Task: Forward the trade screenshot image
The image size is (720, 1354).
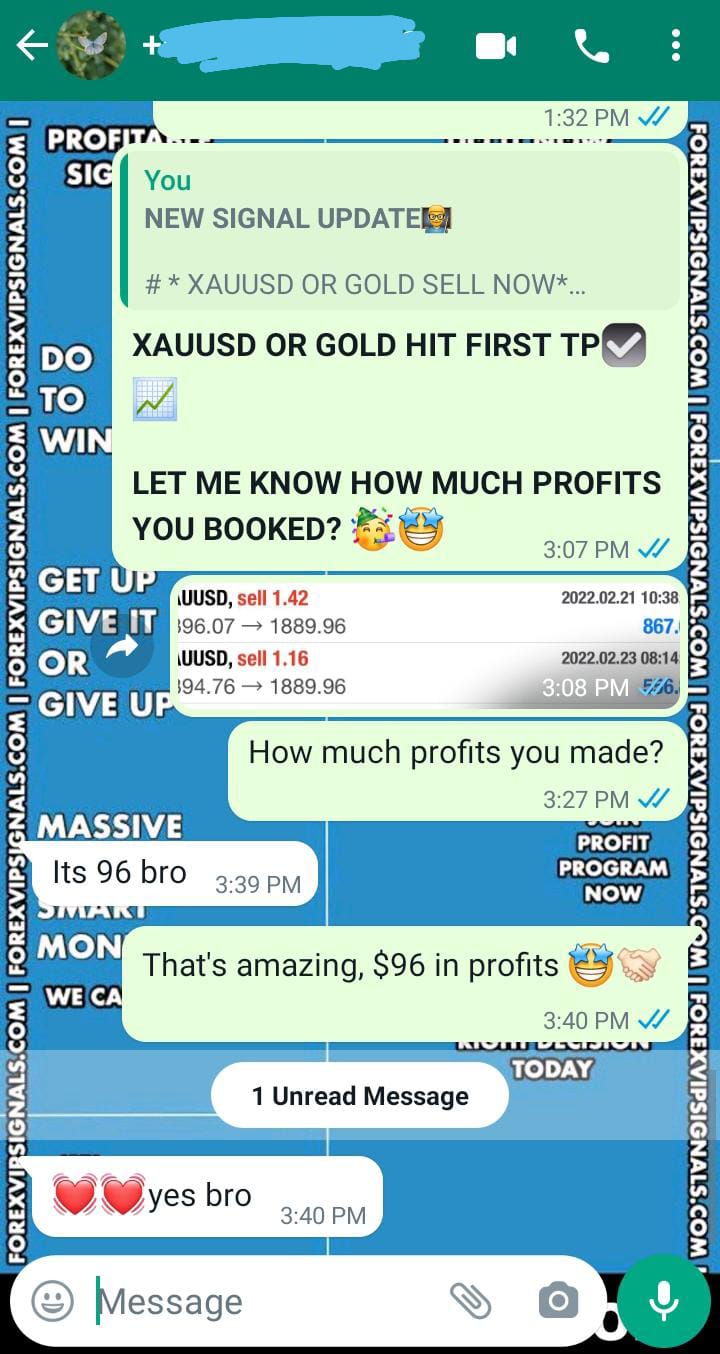Action: tap(122, 647)
